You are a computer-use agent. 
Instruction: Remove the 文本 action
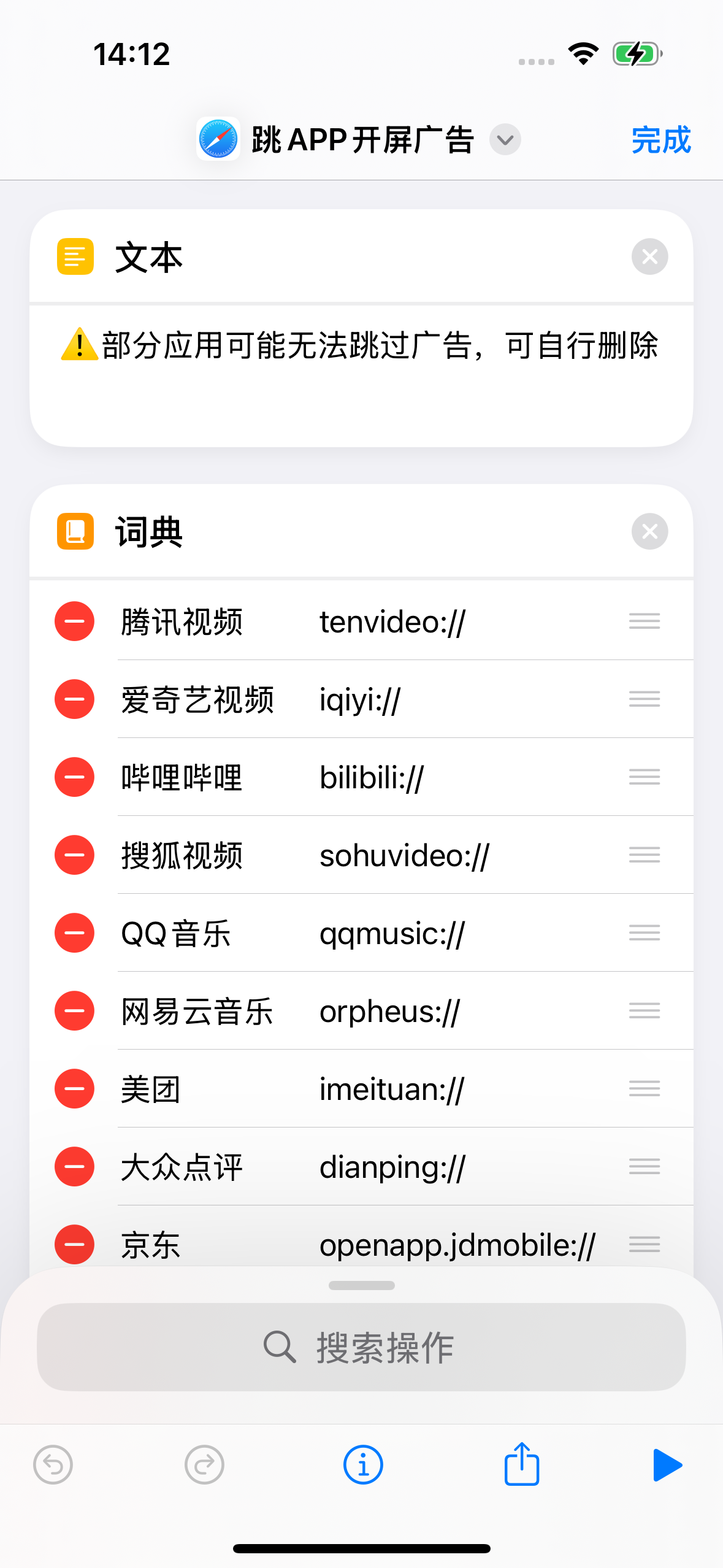649,256
